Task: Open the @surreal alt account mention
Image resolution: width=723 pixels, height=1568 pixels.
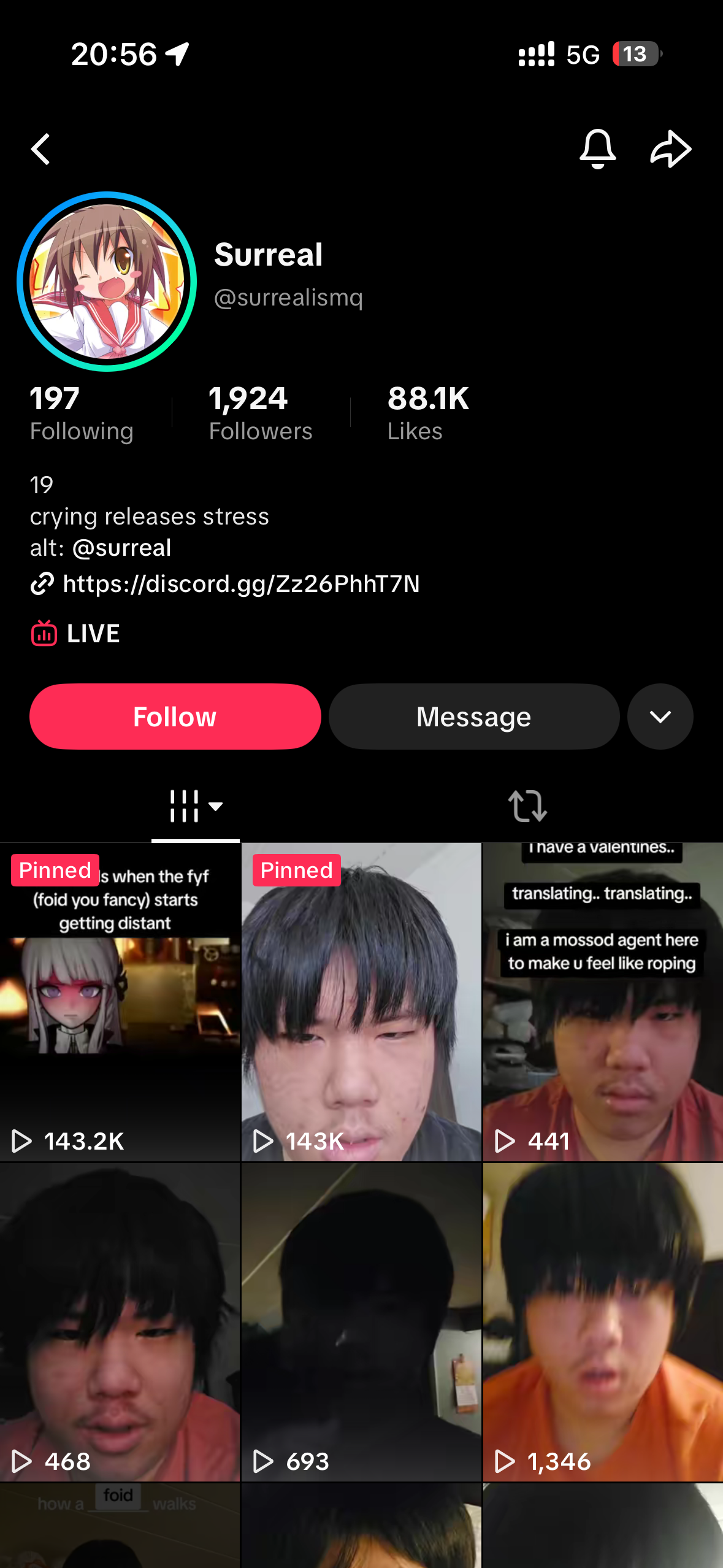Action: [121, 548]
